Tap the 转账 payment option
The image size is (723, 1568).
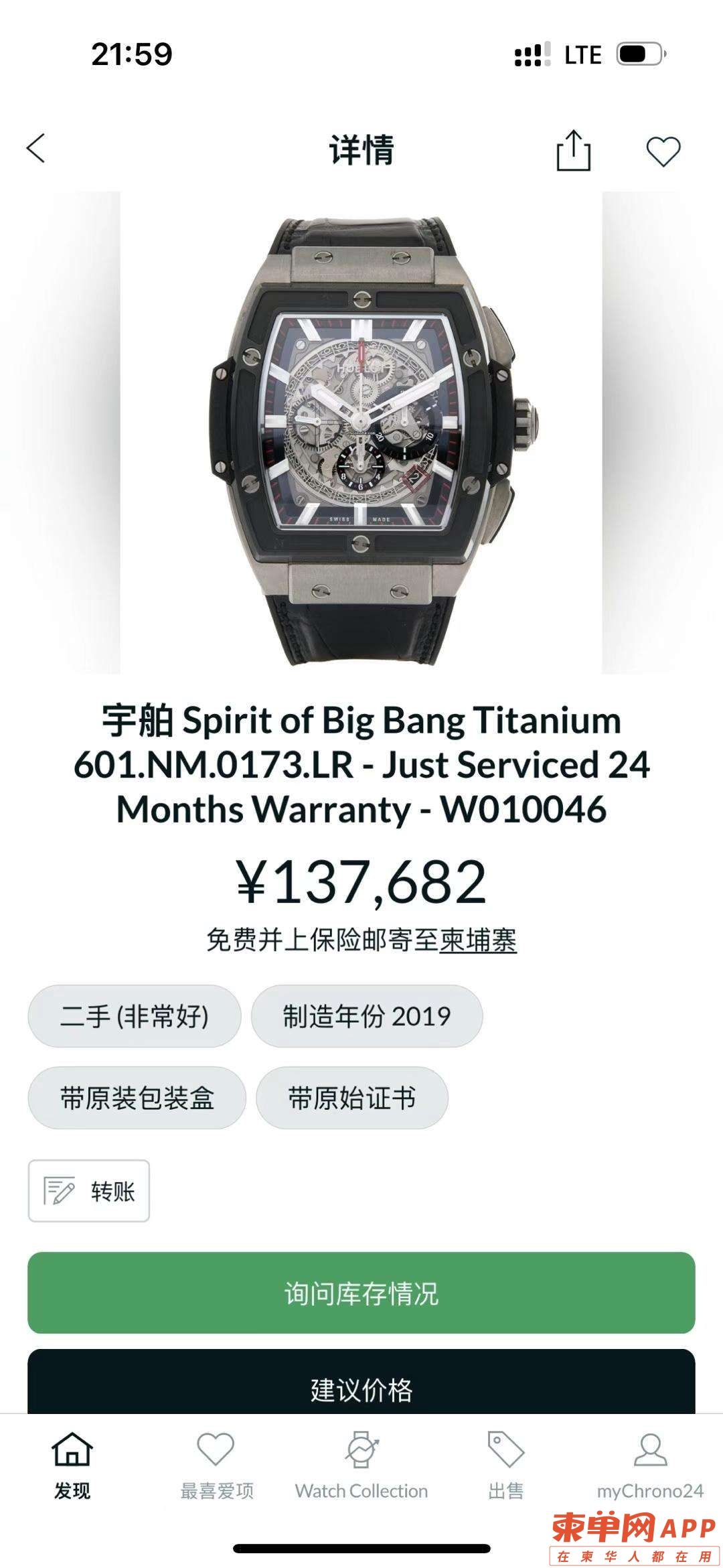tap(89, 1191)
